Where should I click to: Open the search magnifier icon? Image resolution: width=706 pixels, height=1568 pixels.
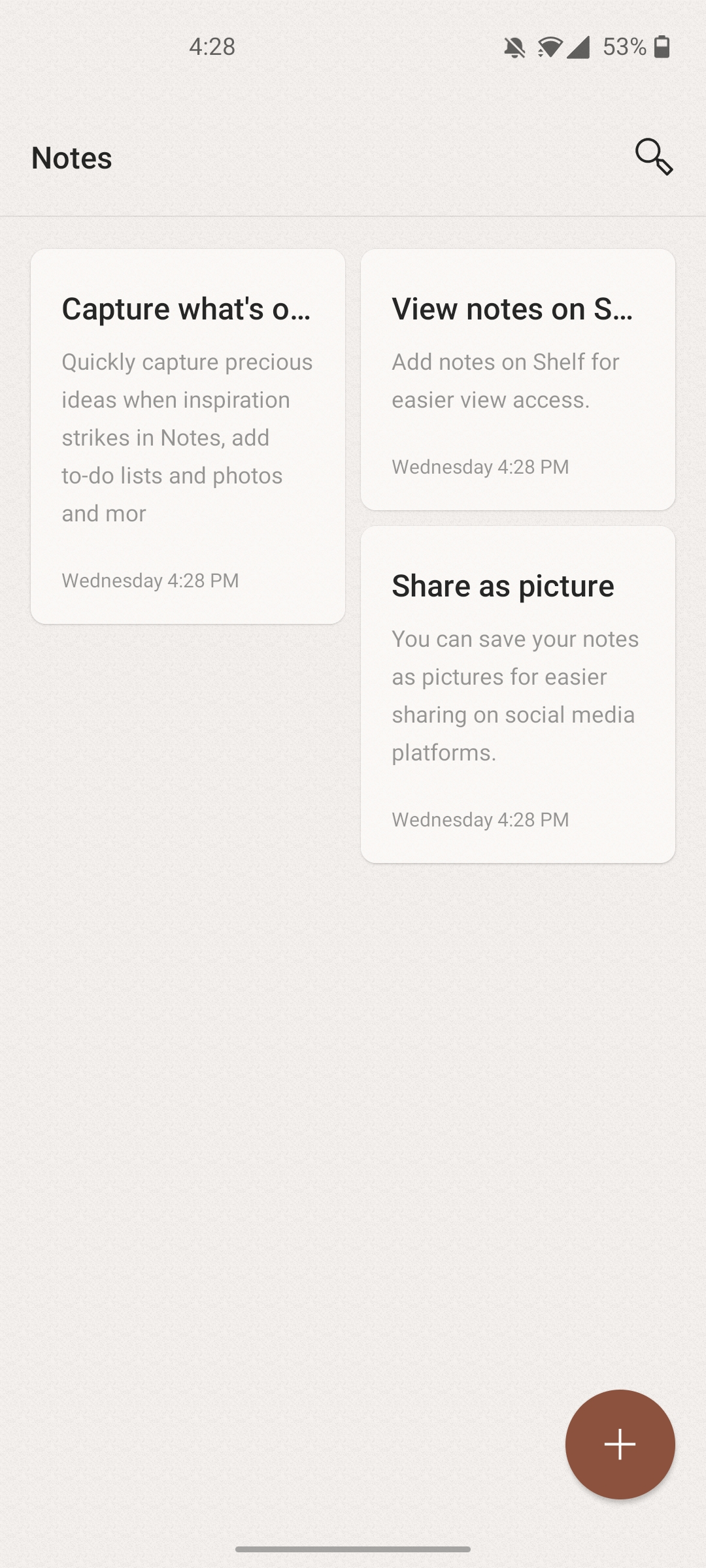[x=654, y=157]
